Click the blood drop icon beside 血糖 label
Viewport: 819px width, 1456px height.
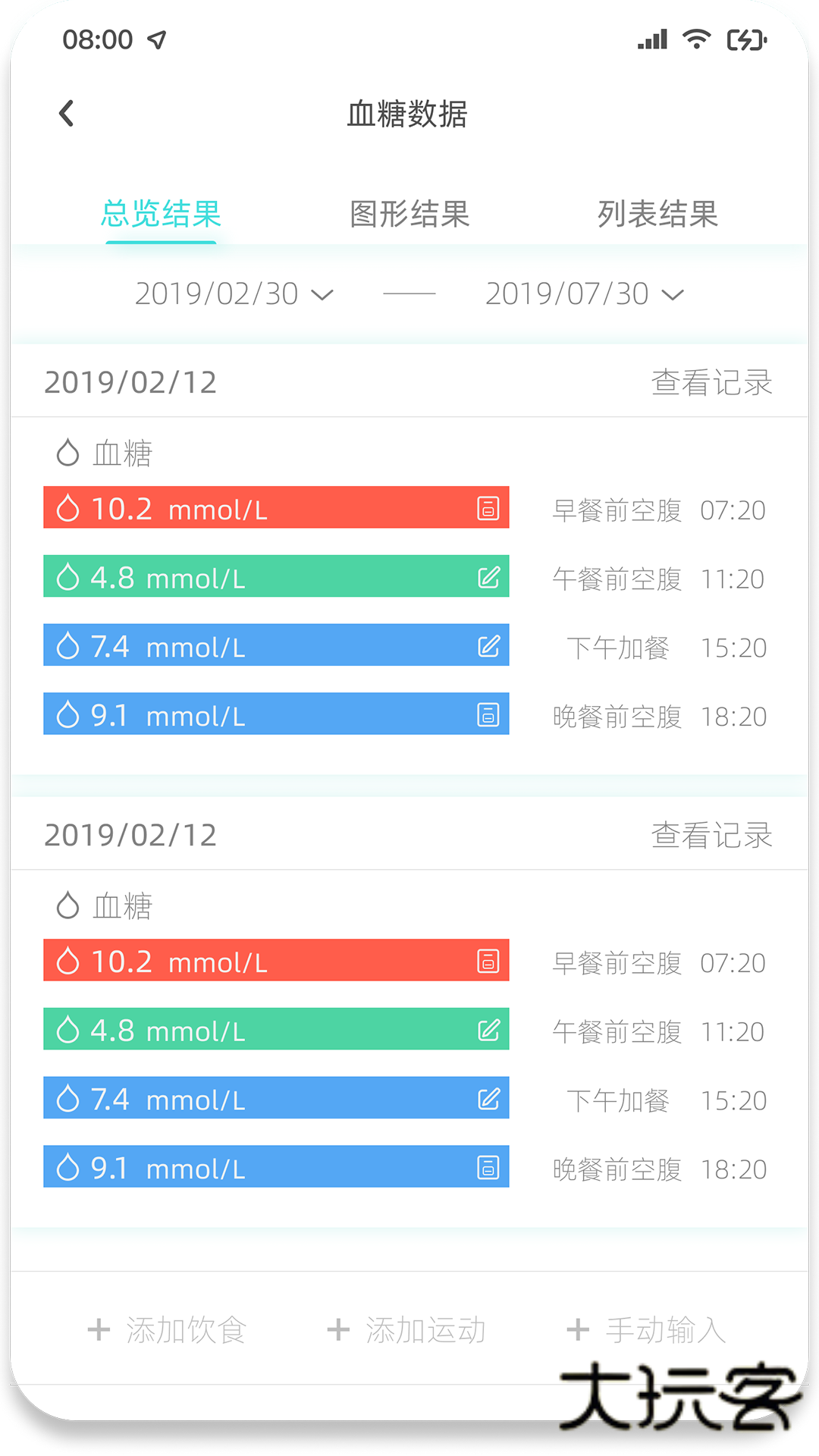tap(67, 453)
